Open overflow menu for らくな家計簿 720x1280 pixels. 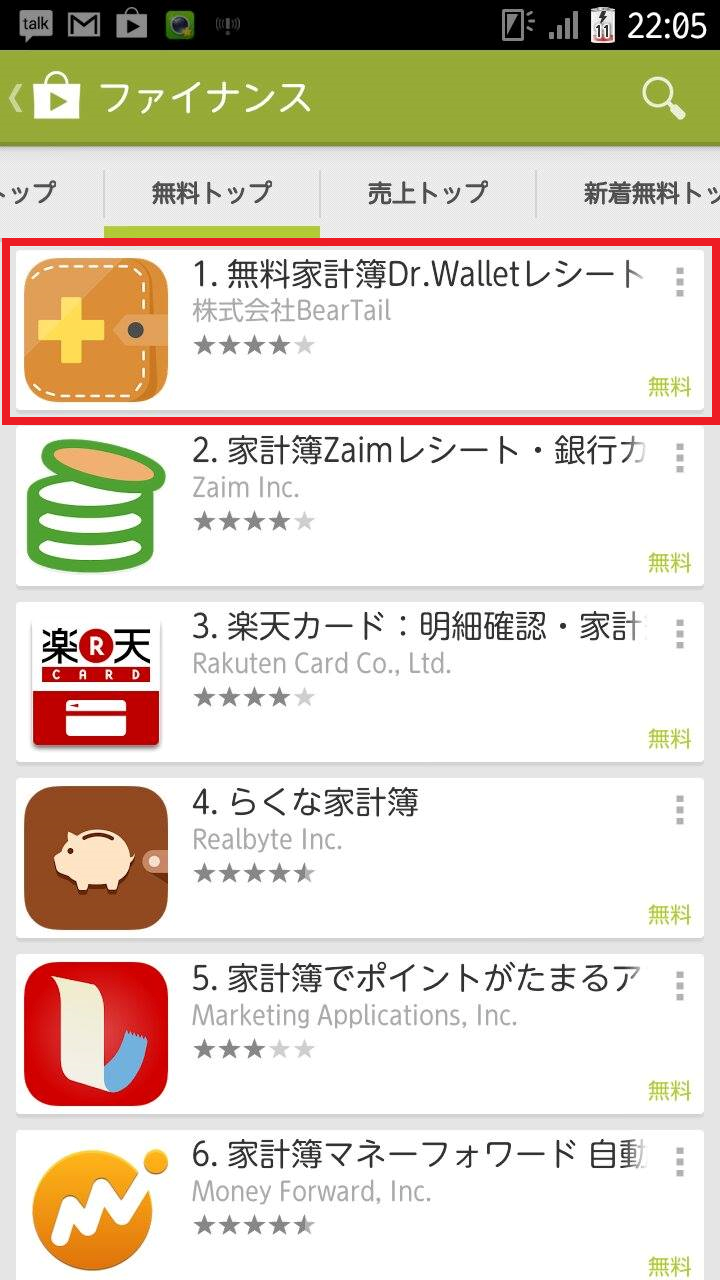(x=680, y=811)
